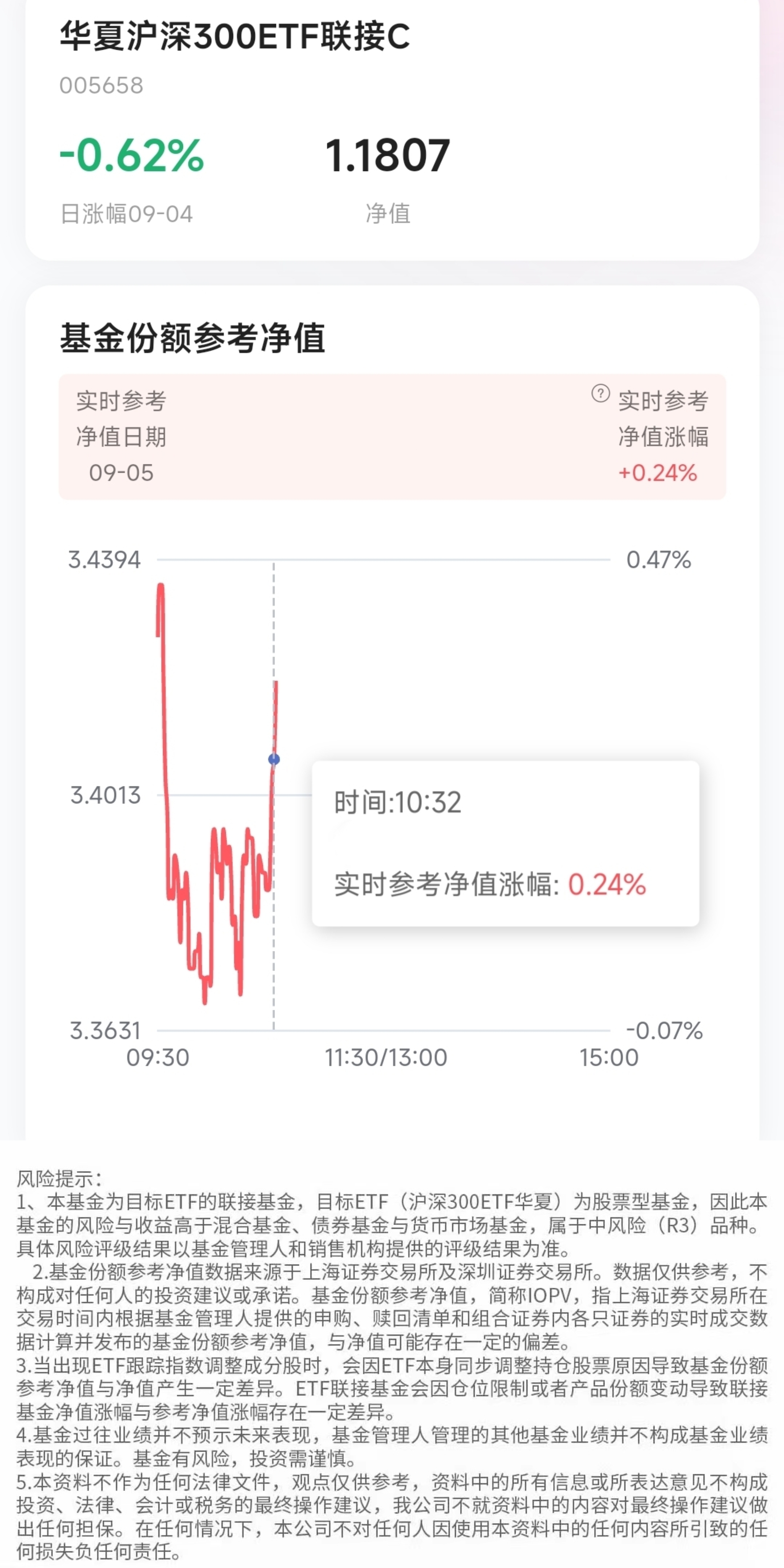Tap the question-mark help icon beside 实时参考净值涨幅
Screen dimensions: 784x1568
(x=600, y=393)
